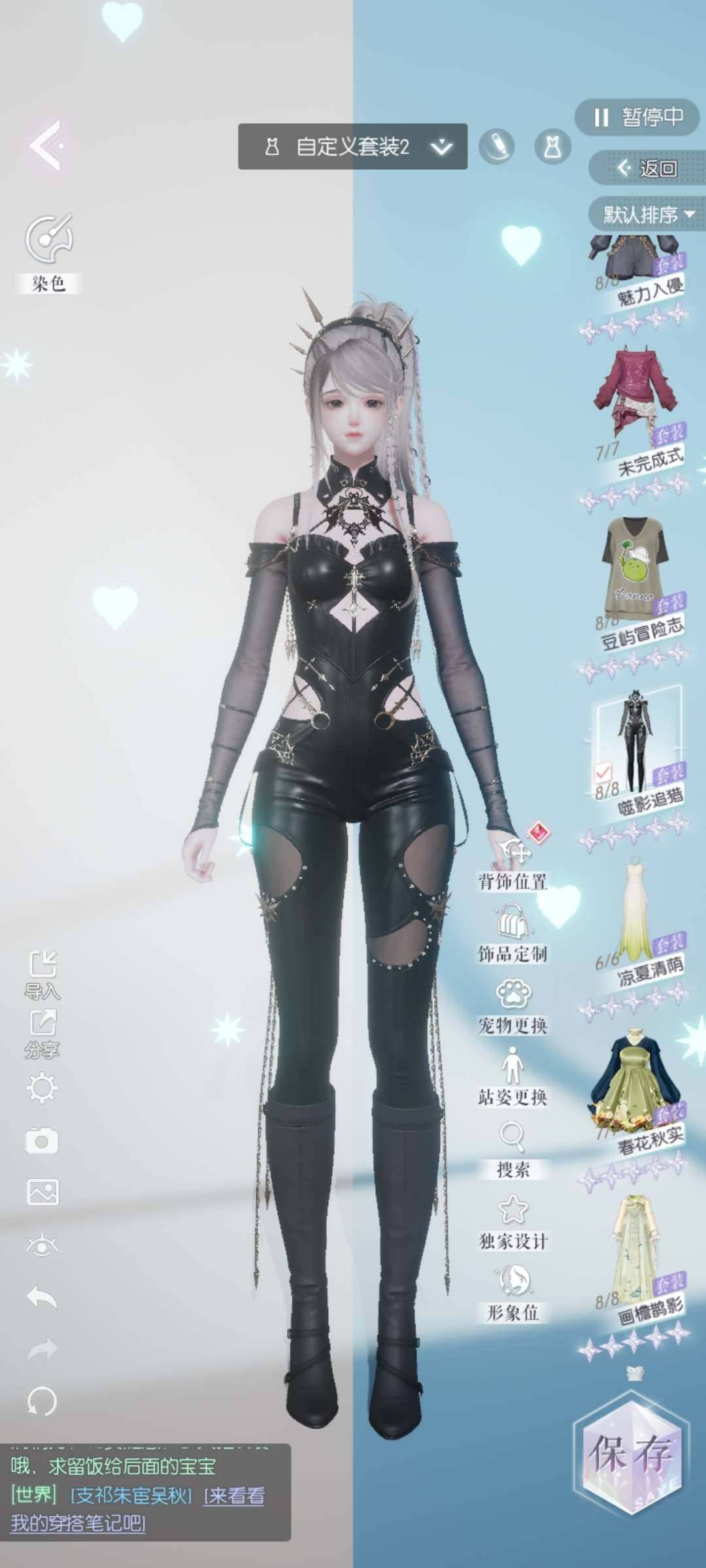Tap the 搜索 search button
Screen dimensions: 706x1568
pos(513,1150)
